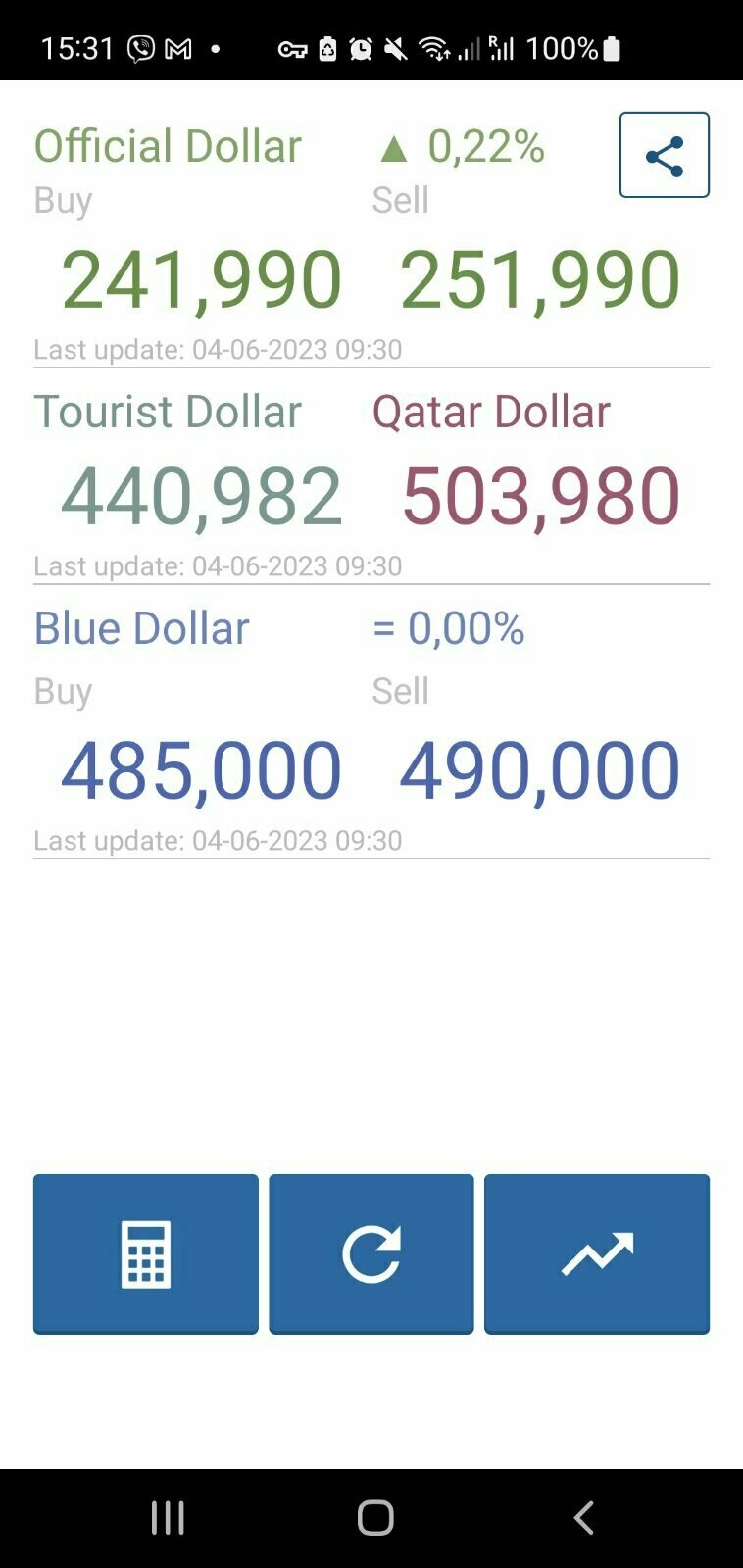This screenshot has width=743, height=1568.
Task: View the rate trend chart
Action: (596, 1253)
